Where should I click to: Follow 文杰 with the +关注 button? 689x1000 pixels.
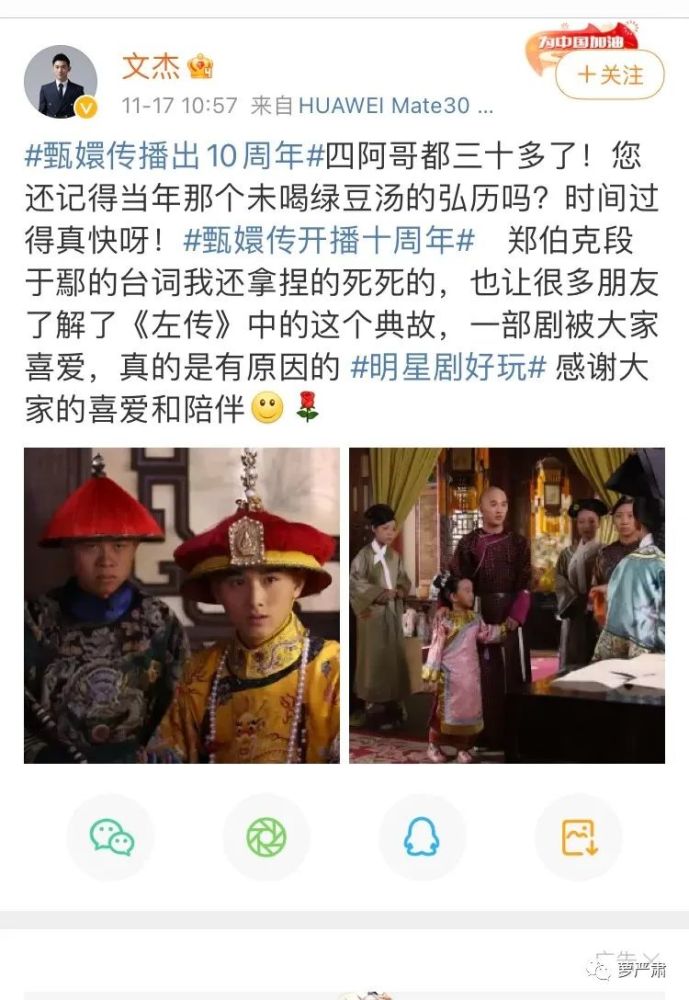click(609, 76)
